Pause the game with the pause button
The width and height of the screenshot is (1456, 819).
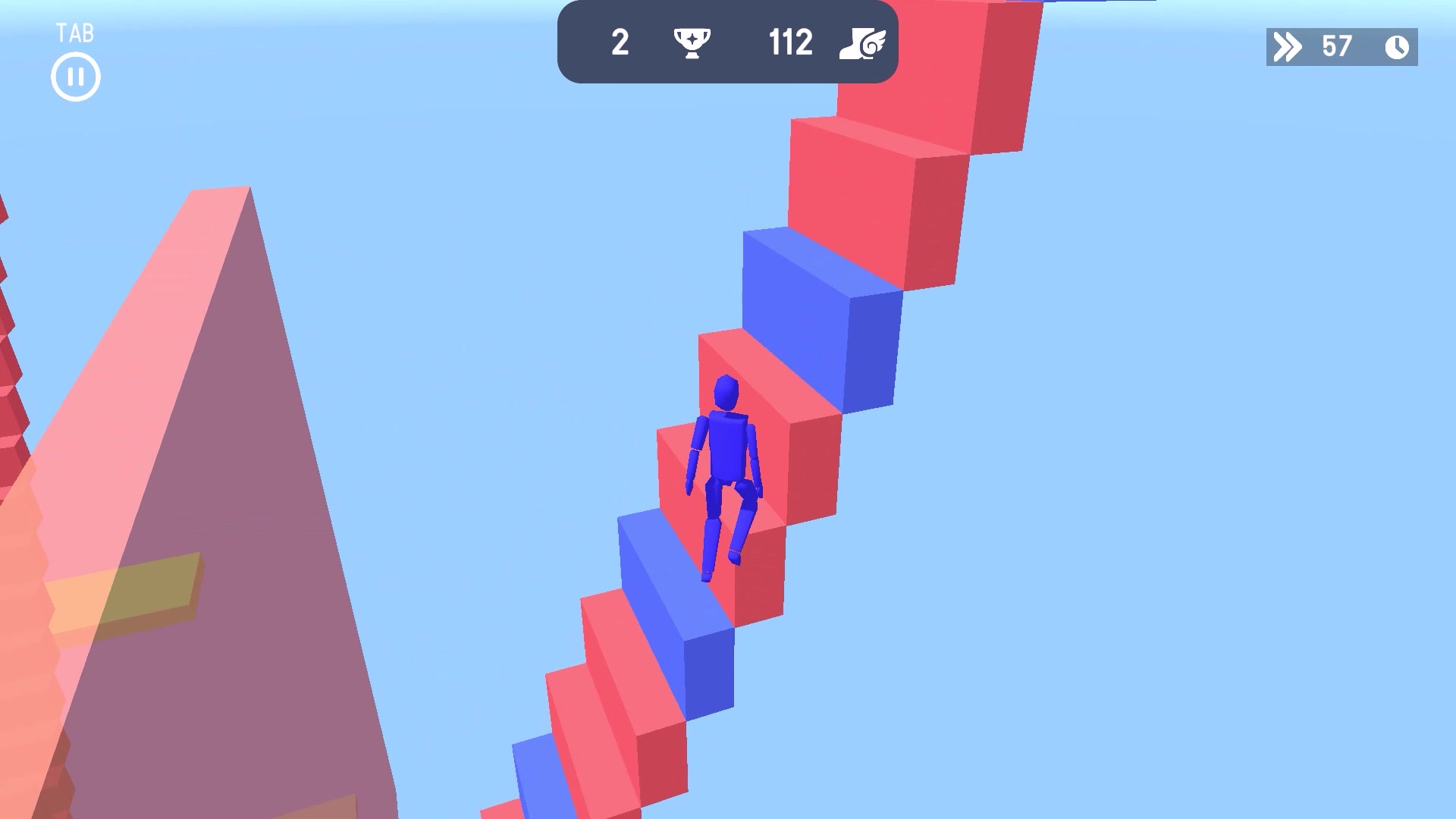pyautogui.click(x=75, y=77)
